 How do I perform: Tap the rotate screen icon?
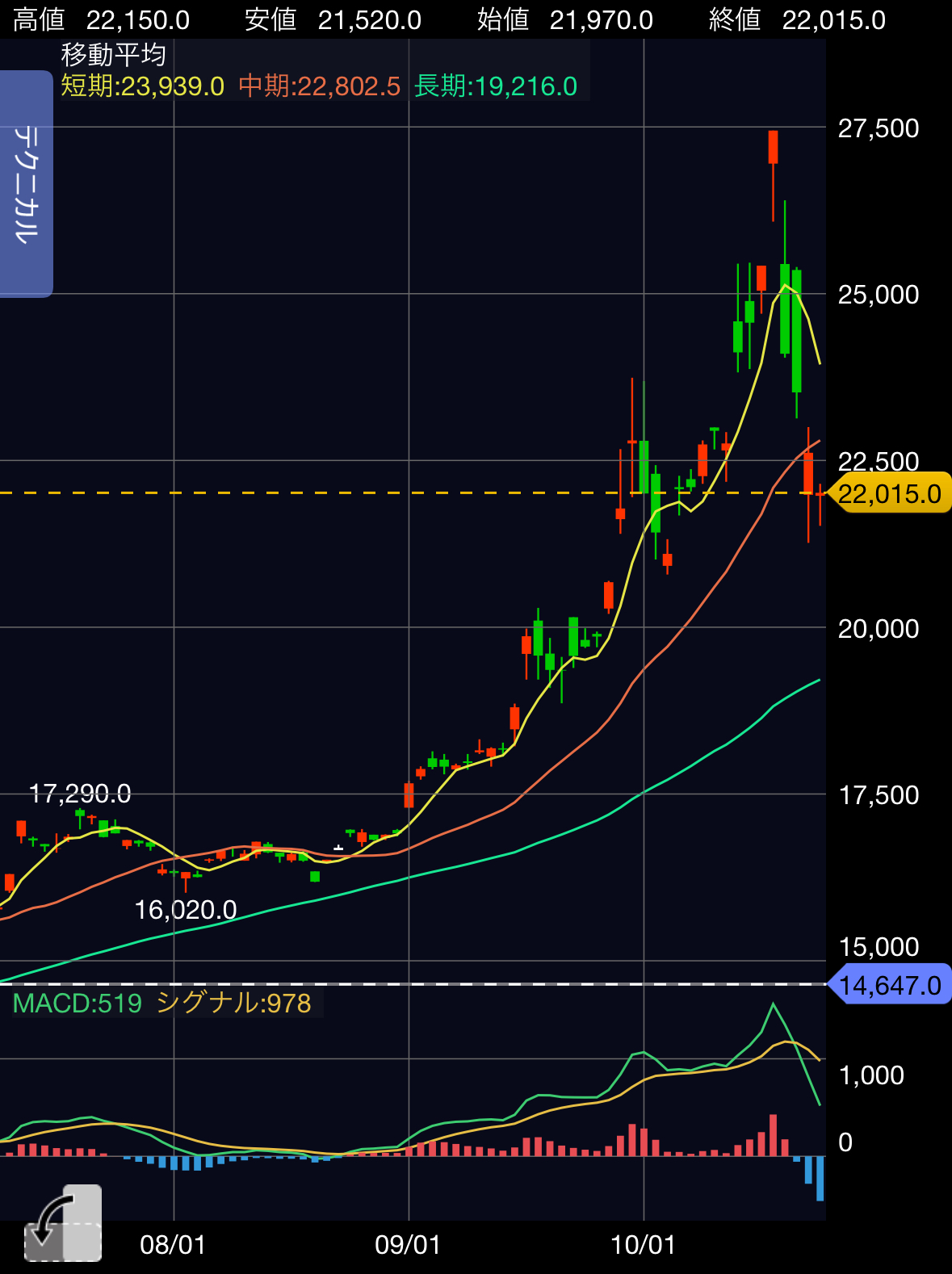(x=63, y=1222)
